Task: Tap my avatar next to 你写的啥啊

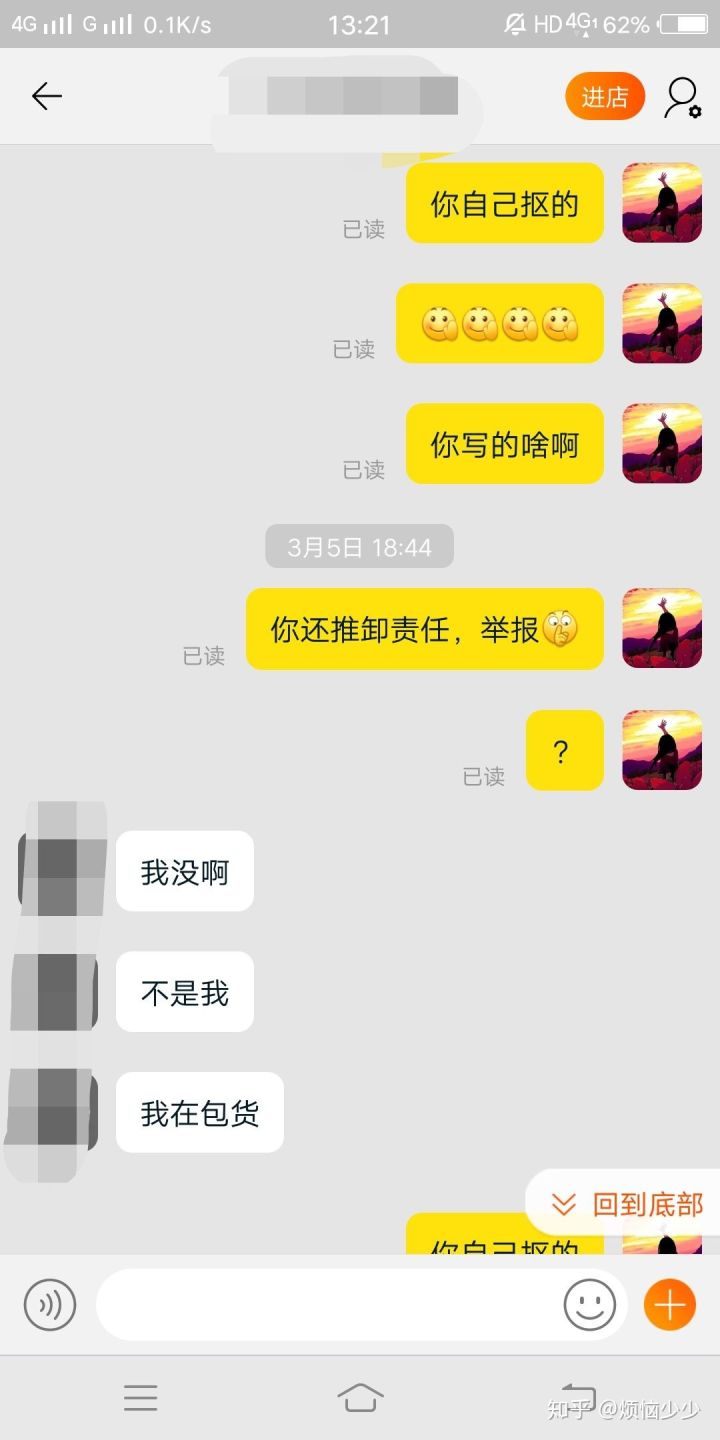Action: [x=662, y=443]
